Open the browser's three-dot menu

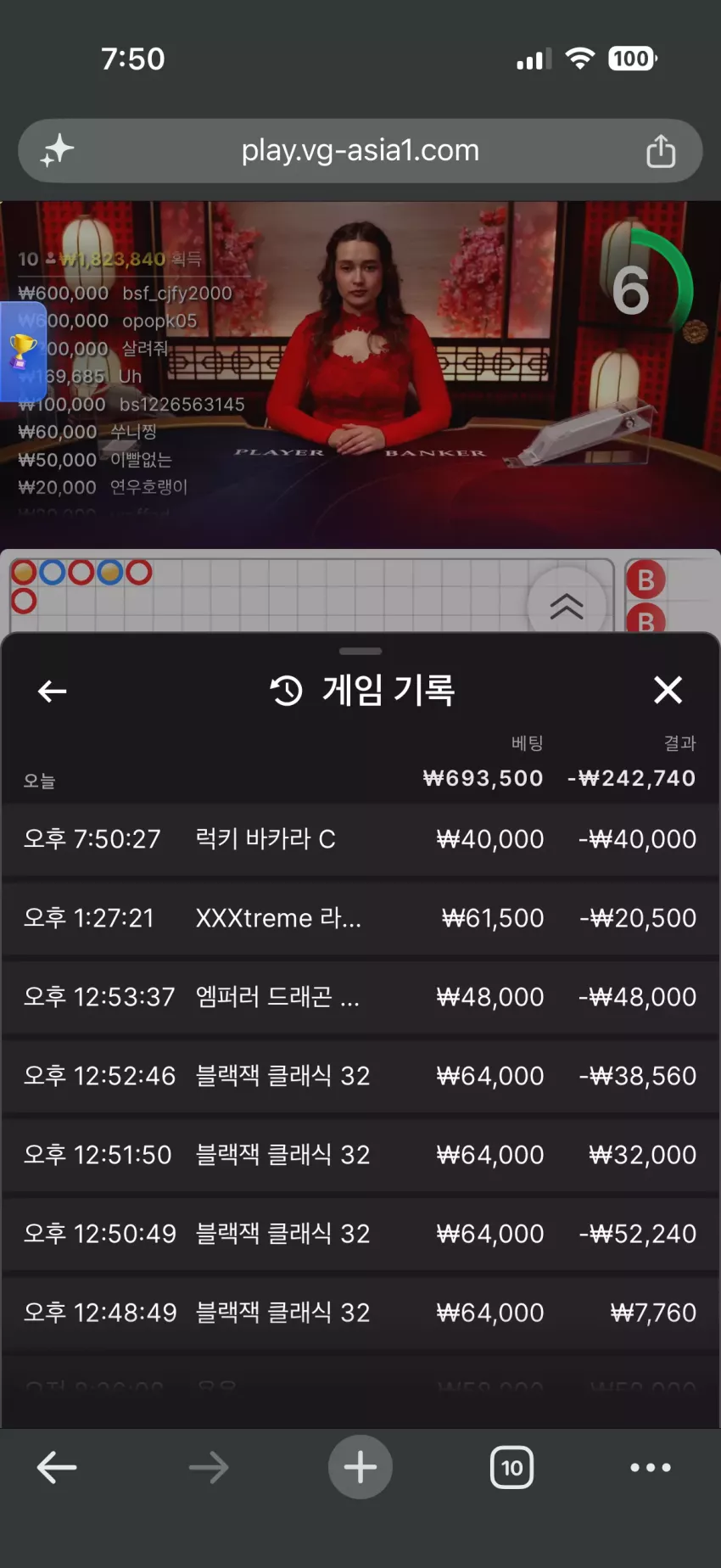651,1467
